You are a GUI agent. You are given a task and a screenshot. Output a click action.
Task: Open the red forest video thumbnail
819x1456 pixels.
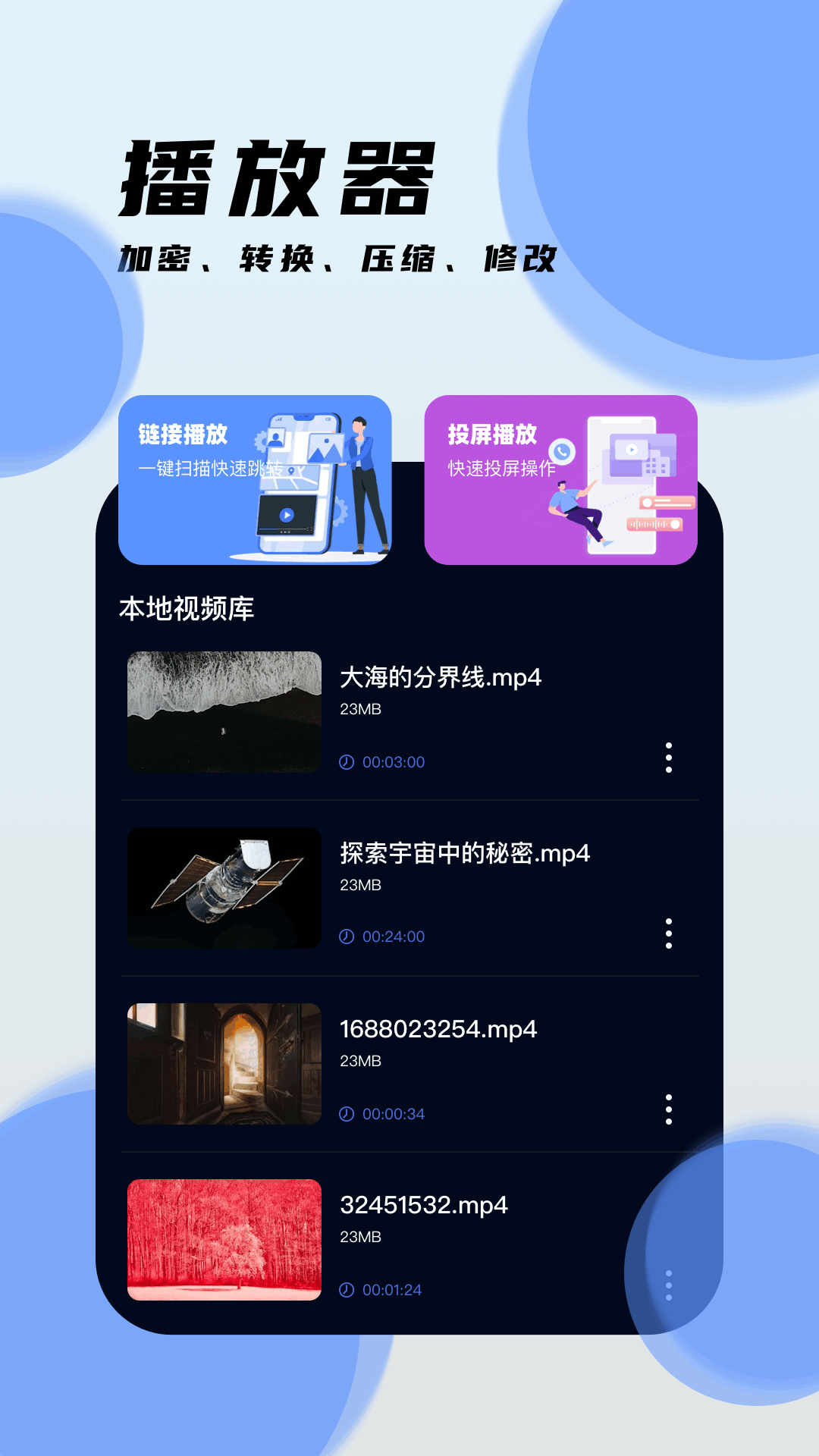tap(224, 1241)
